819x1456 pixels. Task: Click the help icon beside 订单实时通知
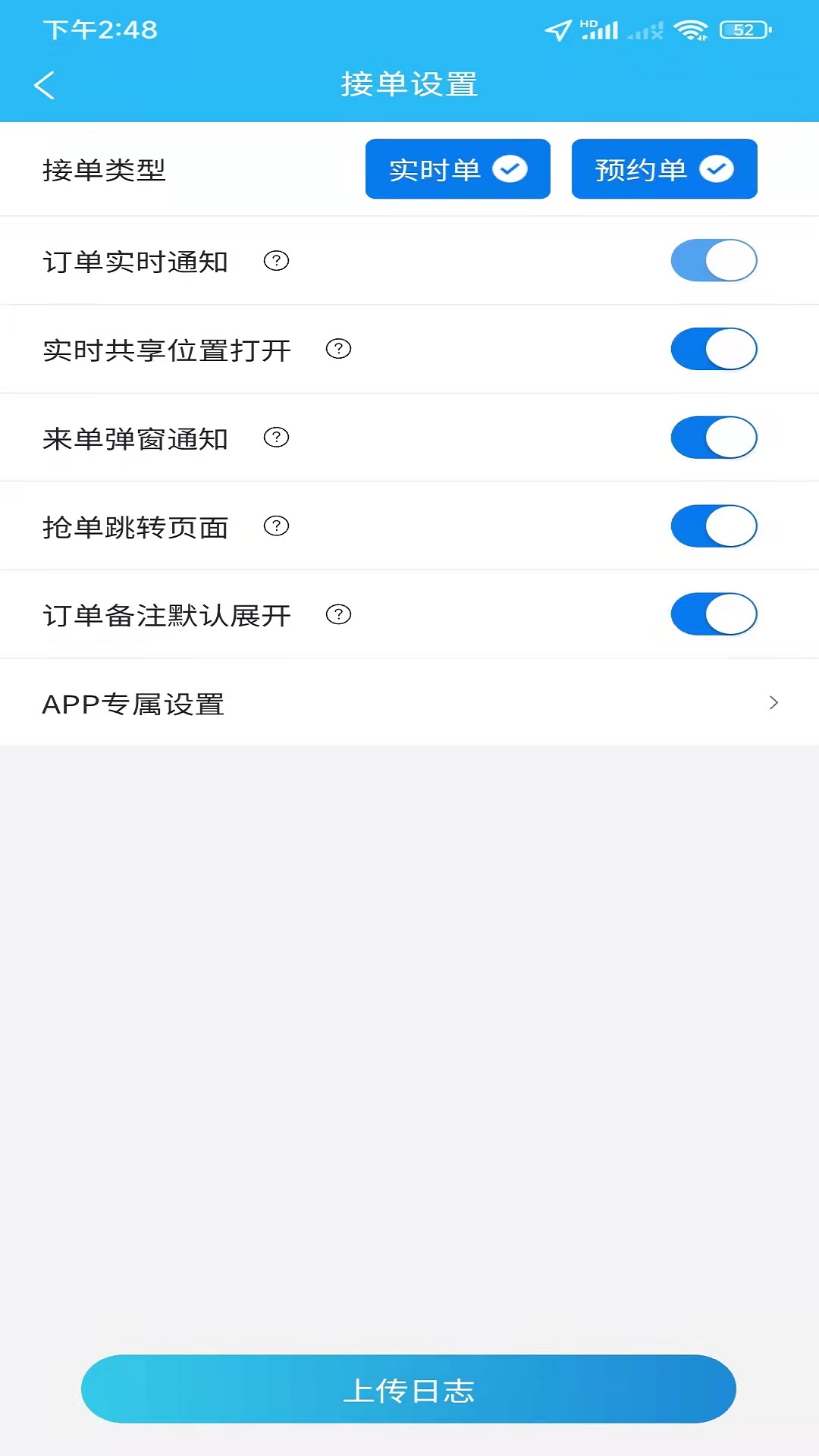coord(278,261)
